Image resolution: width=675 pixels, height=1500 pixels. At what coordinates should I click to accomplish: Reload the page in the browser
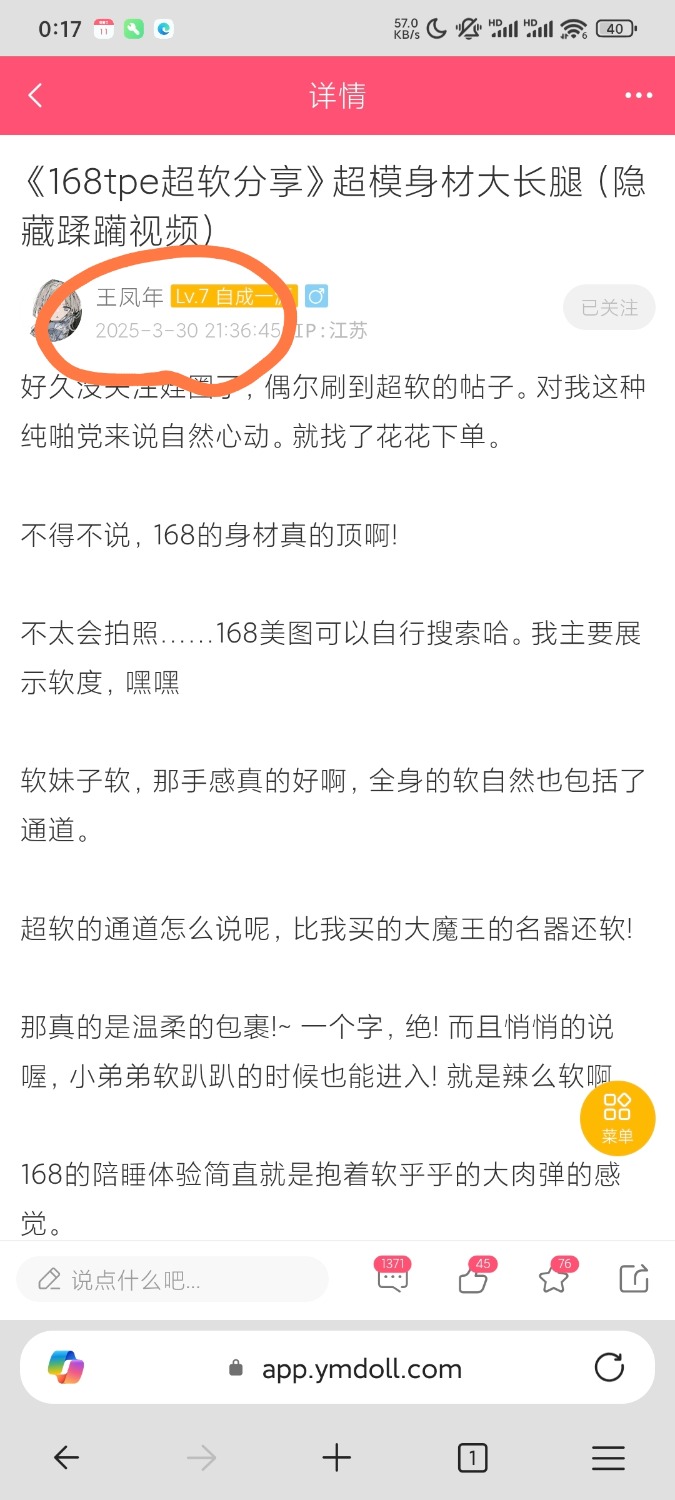click(609, 1367)
